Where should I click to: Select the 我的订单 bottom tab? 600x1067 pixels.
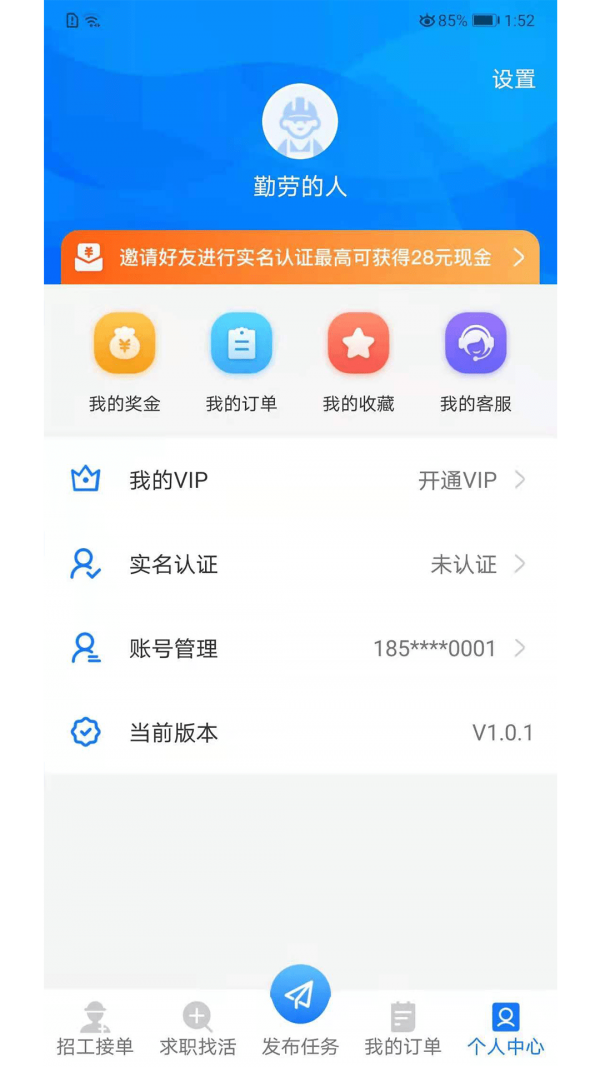[402, 1029]
